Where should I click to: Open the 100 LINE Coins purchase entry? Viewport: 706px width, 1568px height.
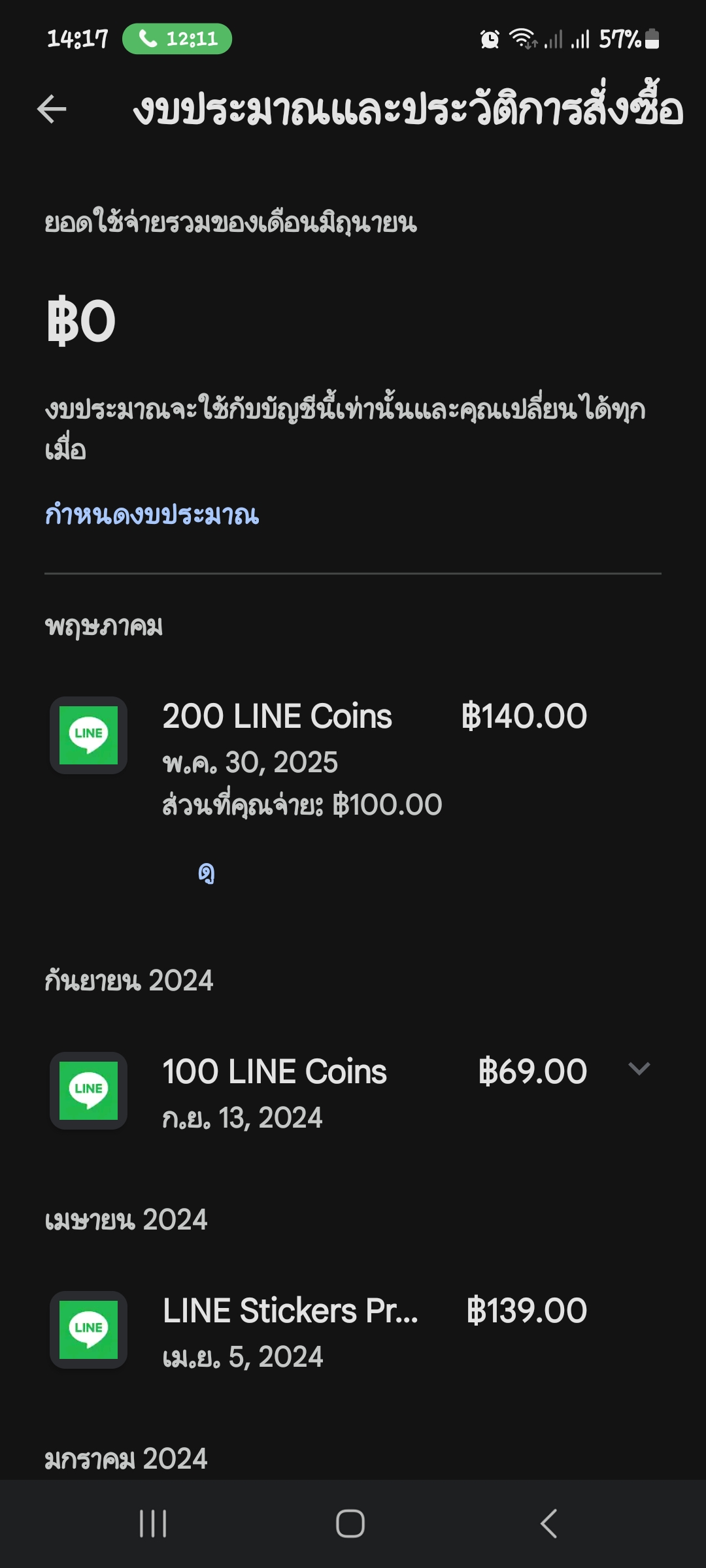(x=353, y=1090)
